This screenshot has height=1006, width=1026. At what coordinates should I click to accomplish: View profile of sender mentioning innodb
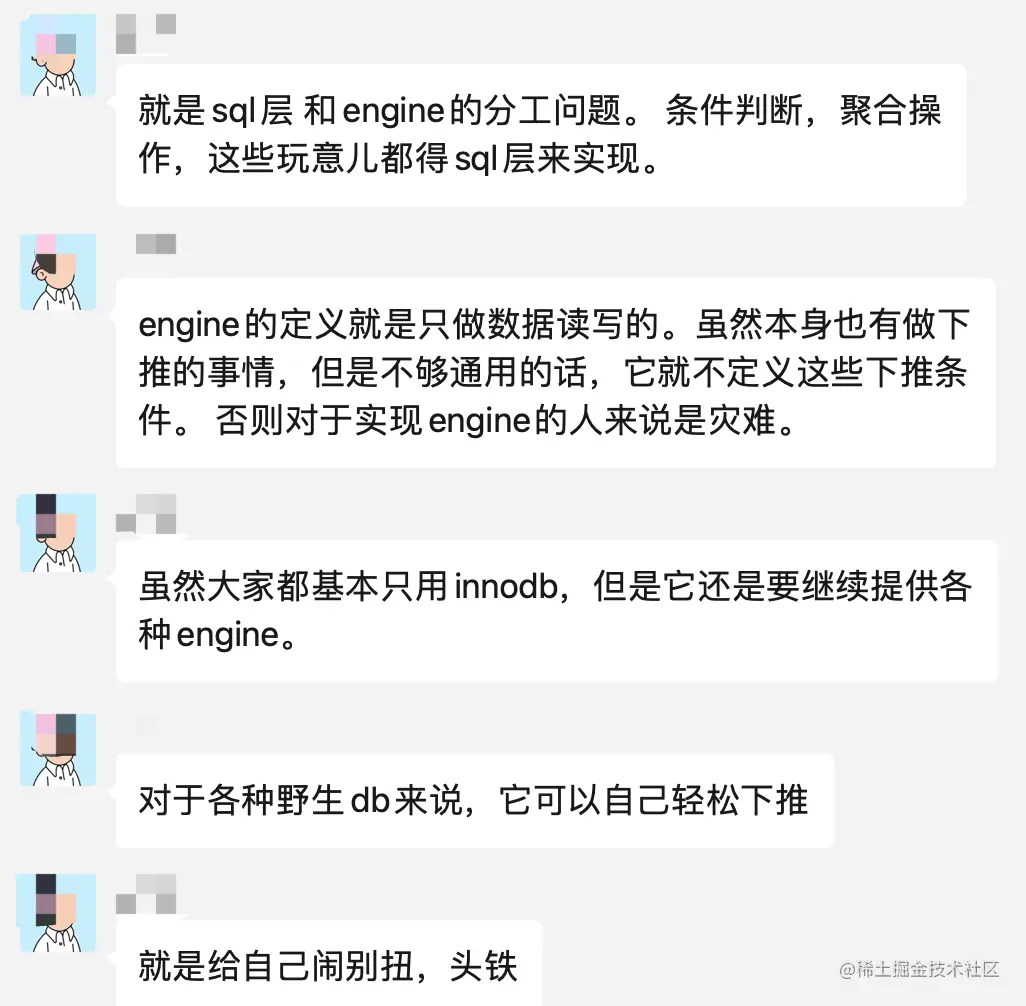click(x=58, y=533)
